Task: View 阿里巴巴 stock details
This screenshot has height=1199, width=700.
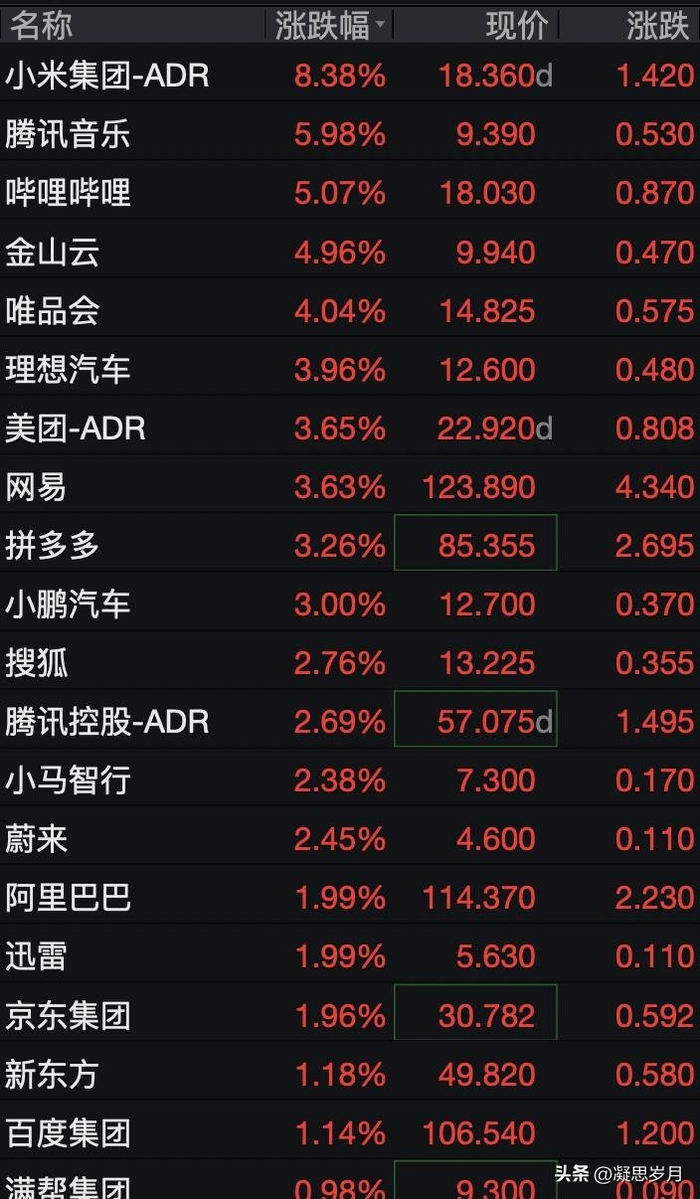Action: pos(350,898)
